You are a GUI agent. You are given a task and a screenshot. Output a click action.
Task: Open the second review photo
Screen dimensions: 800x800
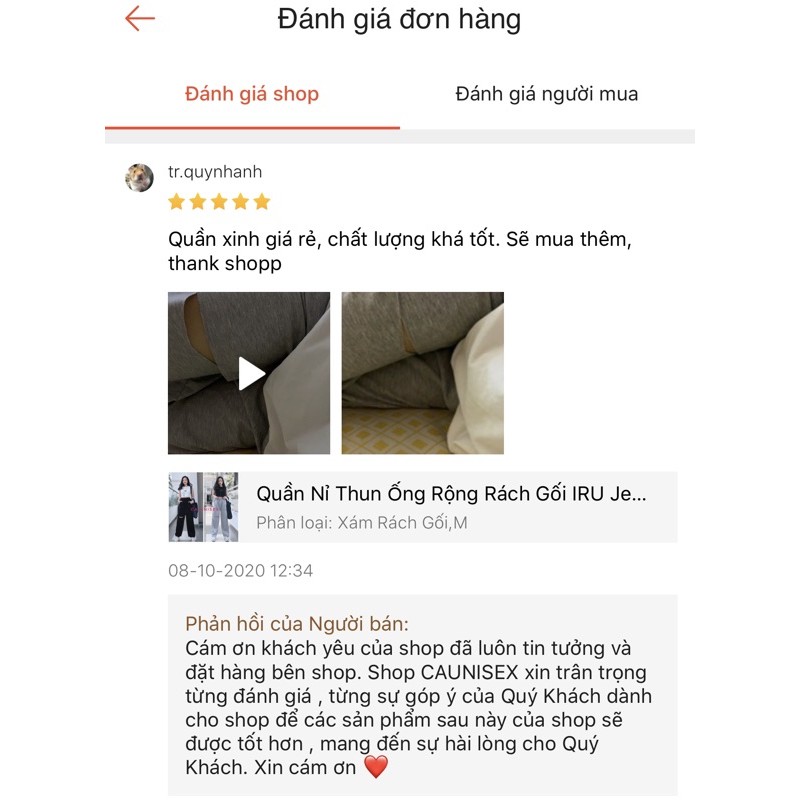coord(422,373)
